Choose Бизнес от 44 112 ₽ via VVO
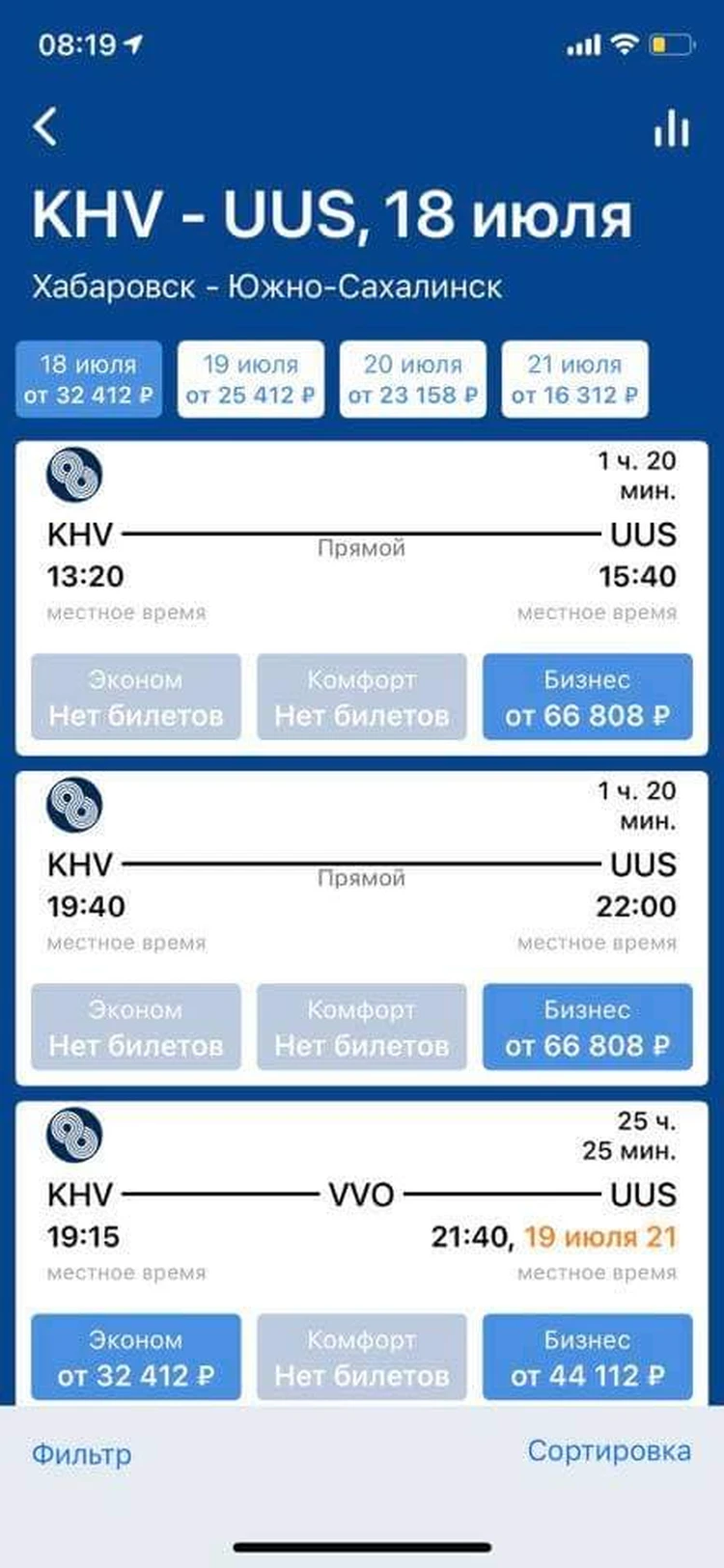The image size is (724, 1568). (x=587, y=1358)
